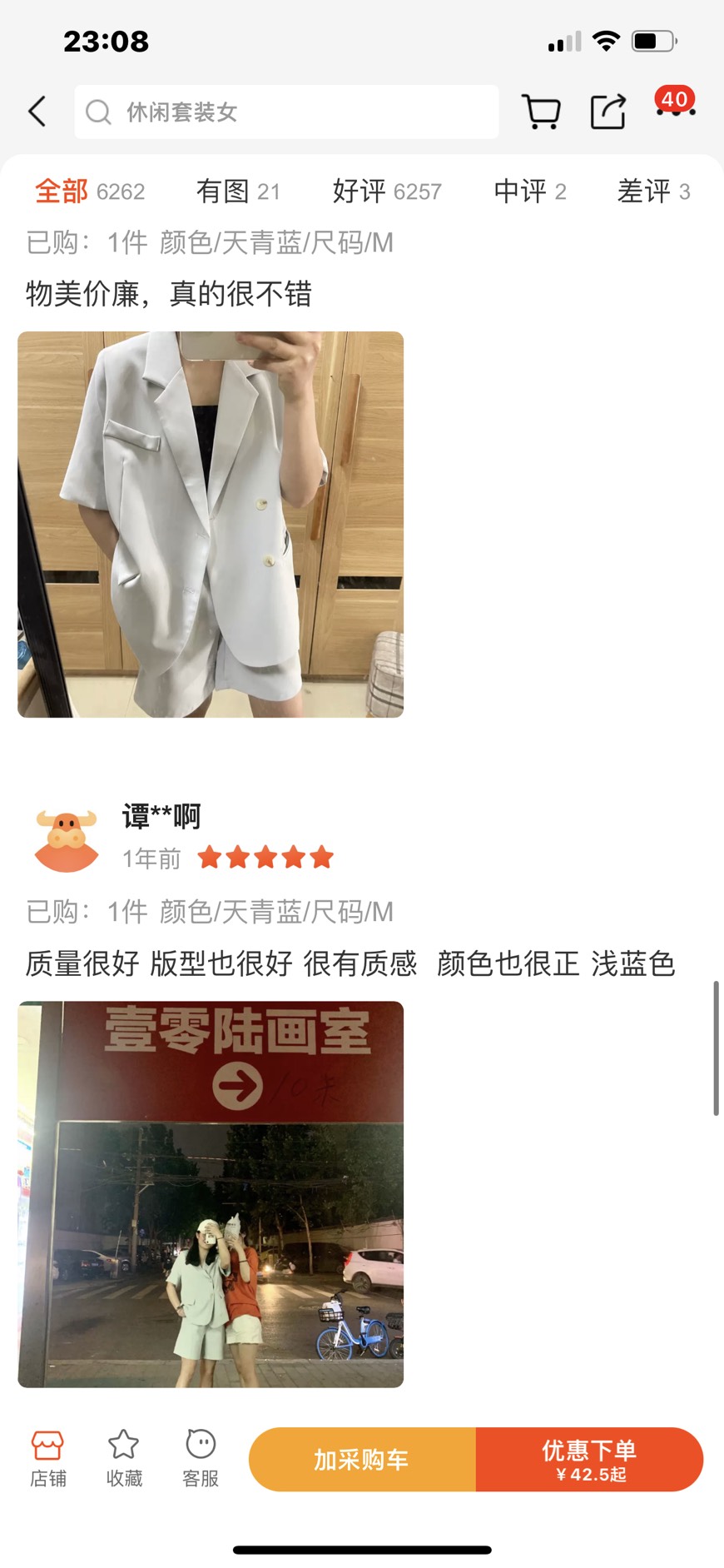The height and width of the screenshot is (1568, 724).
Task: Contact 客服 customer service
Action: [201, 1459]
